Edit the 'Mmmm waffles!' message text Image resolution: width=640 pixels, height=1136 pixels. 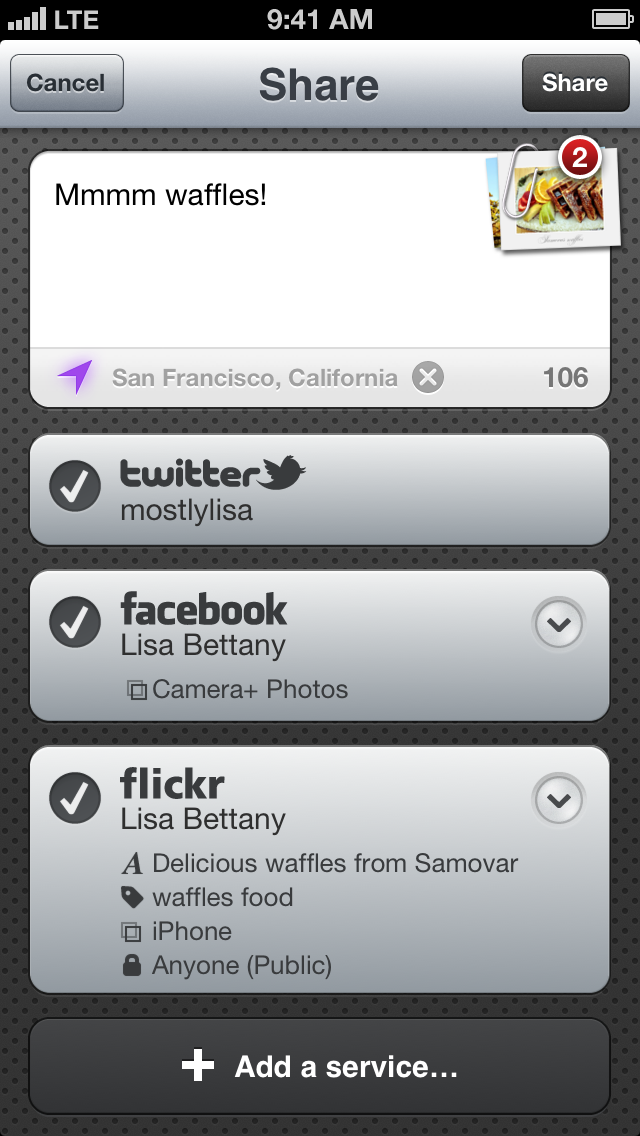click(250, 250)
